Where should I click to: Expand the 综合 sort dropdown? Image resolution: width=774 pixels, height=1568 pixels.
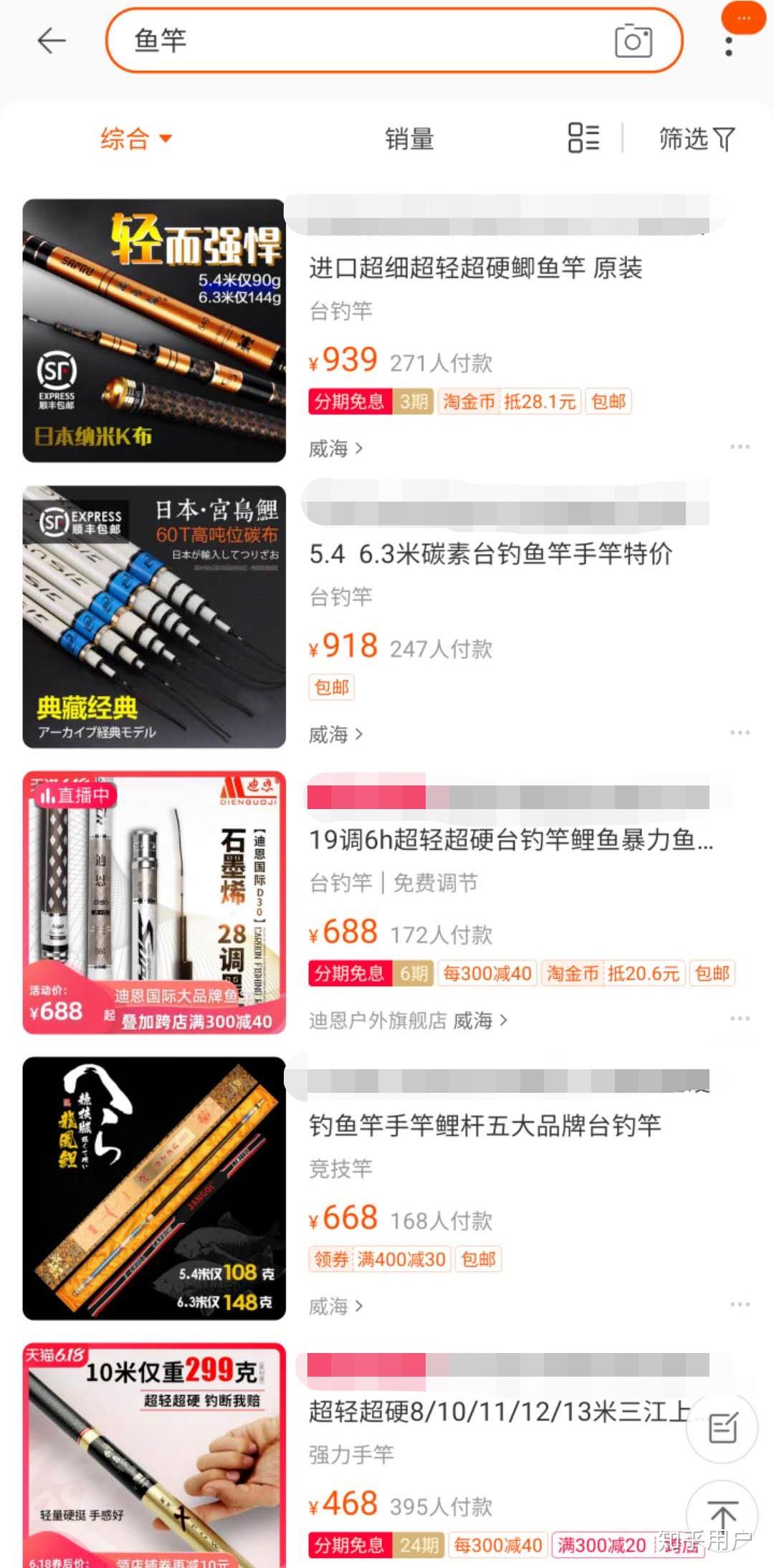(136, 138)
